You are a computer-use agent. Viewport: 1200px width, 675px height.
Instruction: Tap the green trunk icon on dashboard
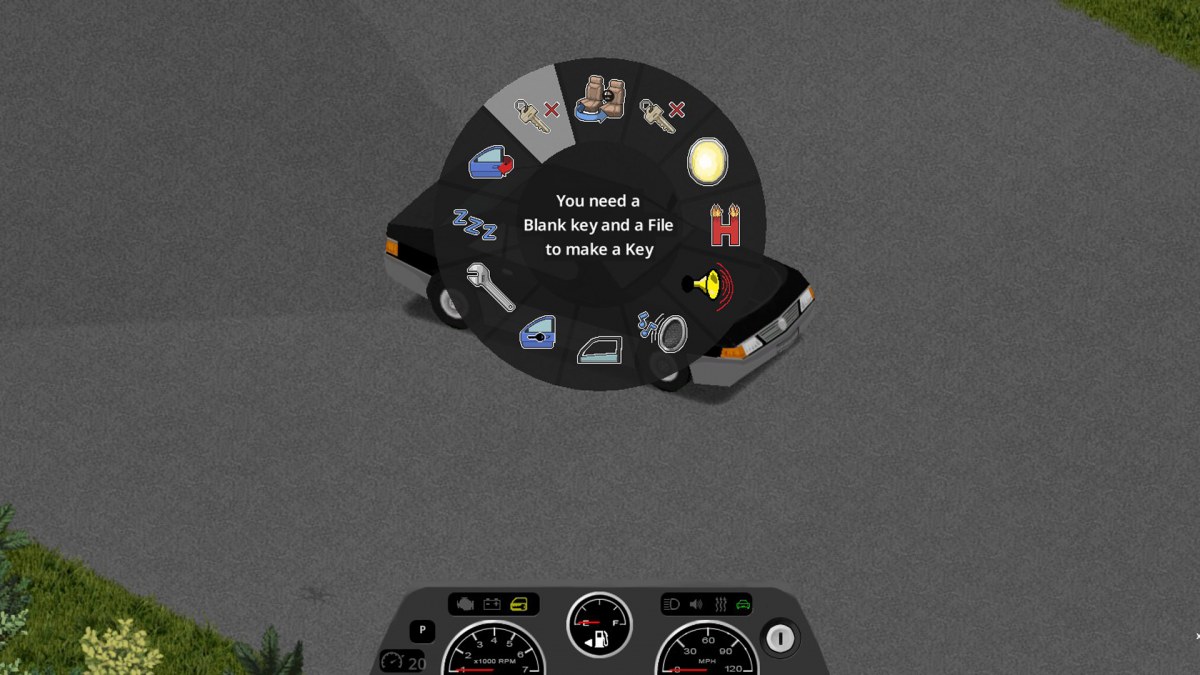click(x=742, y=604)
